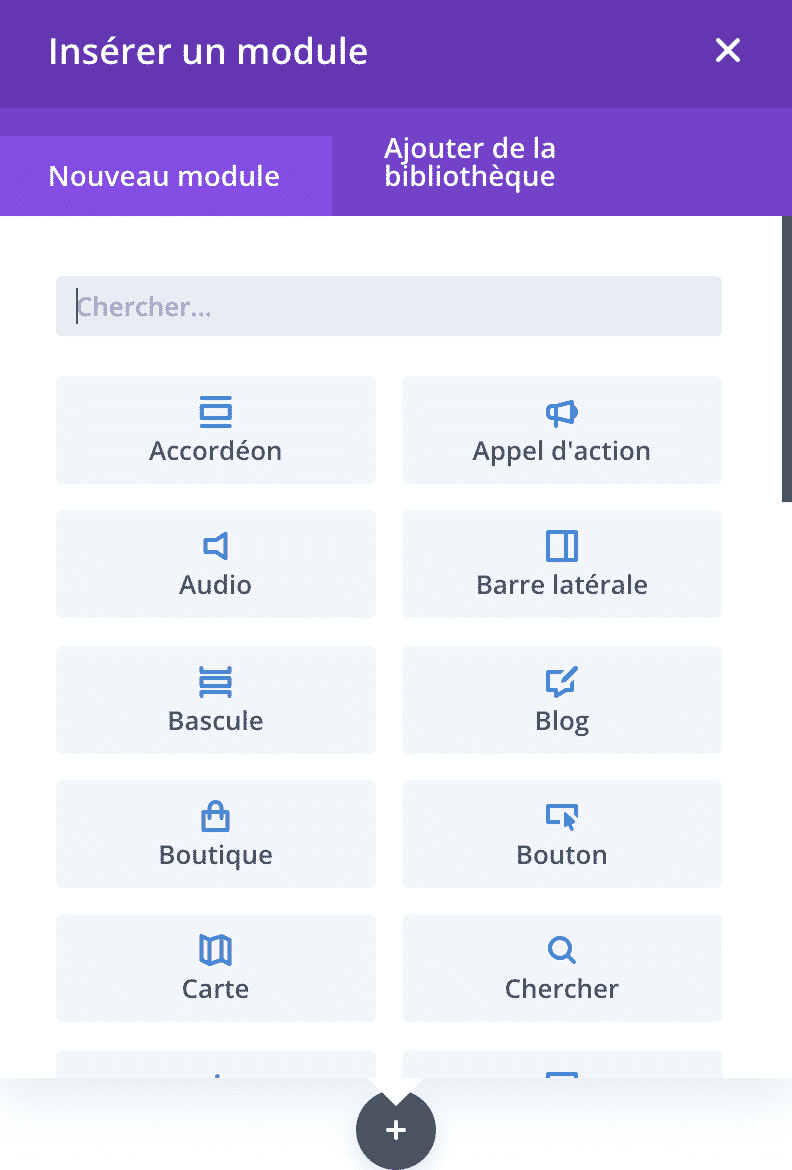The height and width of the screenshot is (1170, 792).
Task: Select the Barre latérale module
Action: coord(561,564)
